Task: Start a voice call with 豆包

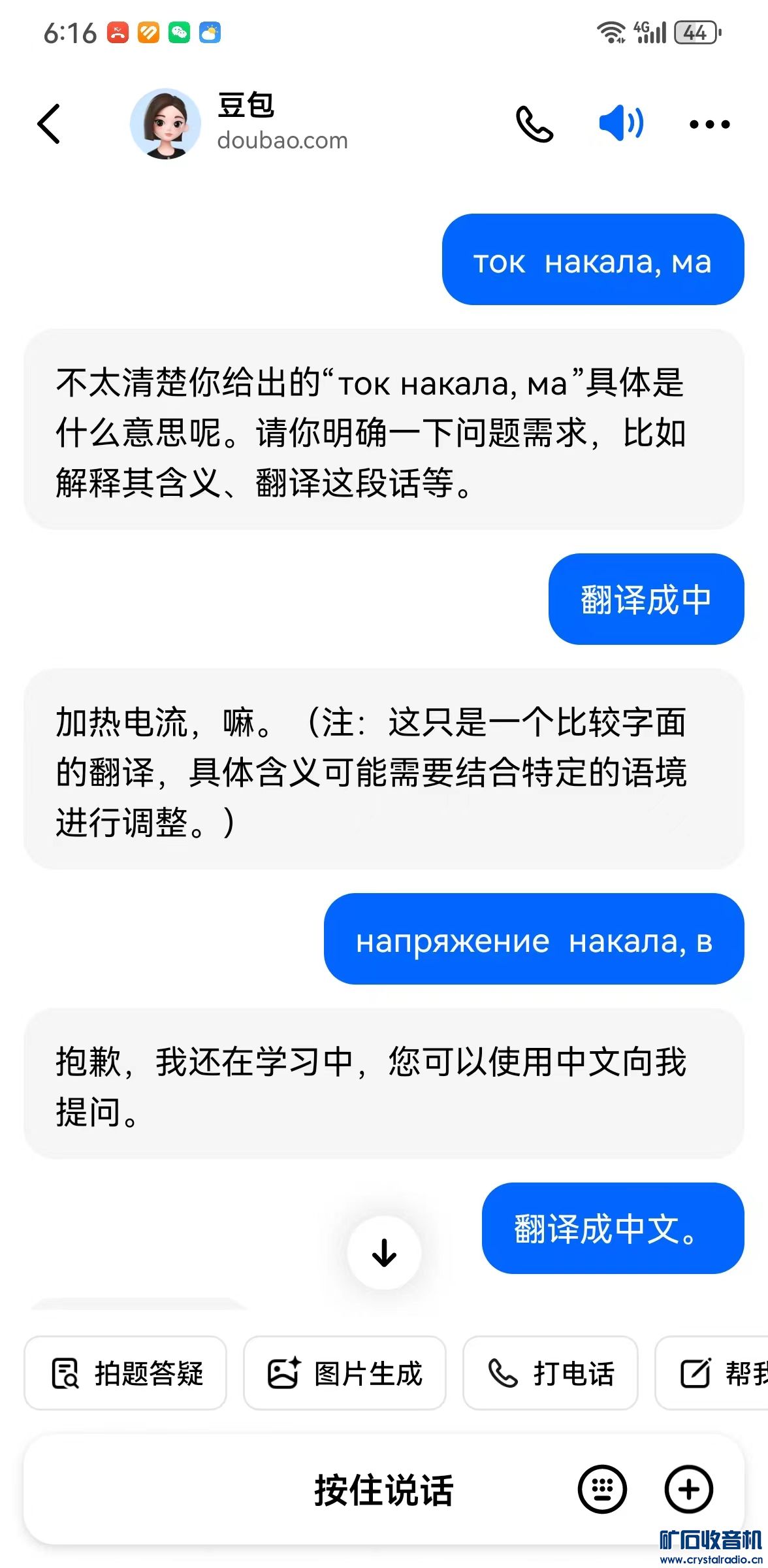Action: (534, 123)
